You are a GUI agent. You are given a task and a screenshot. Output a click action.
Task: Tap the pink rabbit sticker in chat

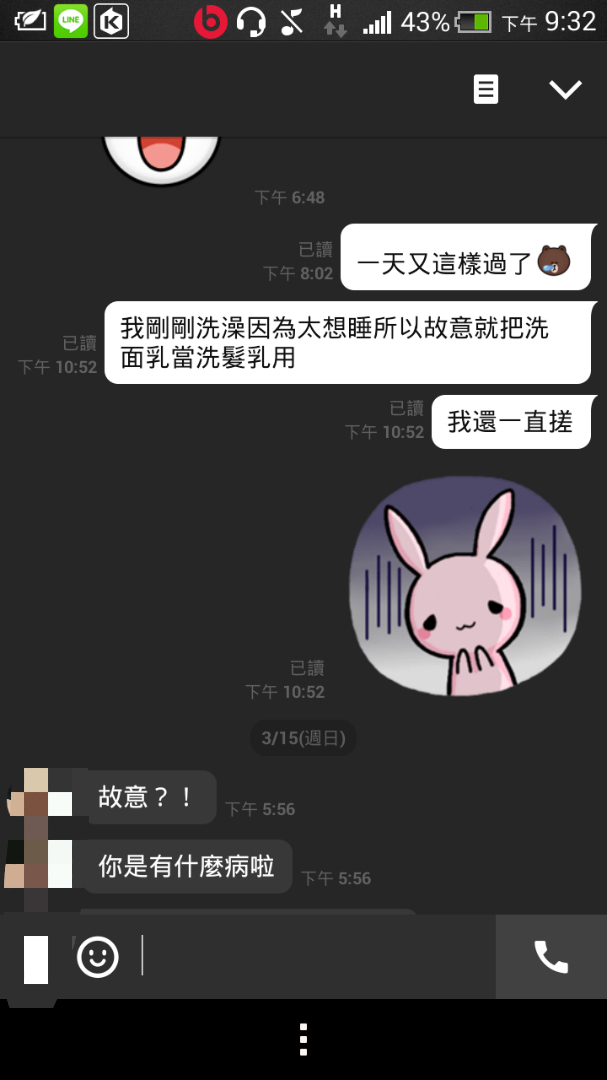[465, 585]
